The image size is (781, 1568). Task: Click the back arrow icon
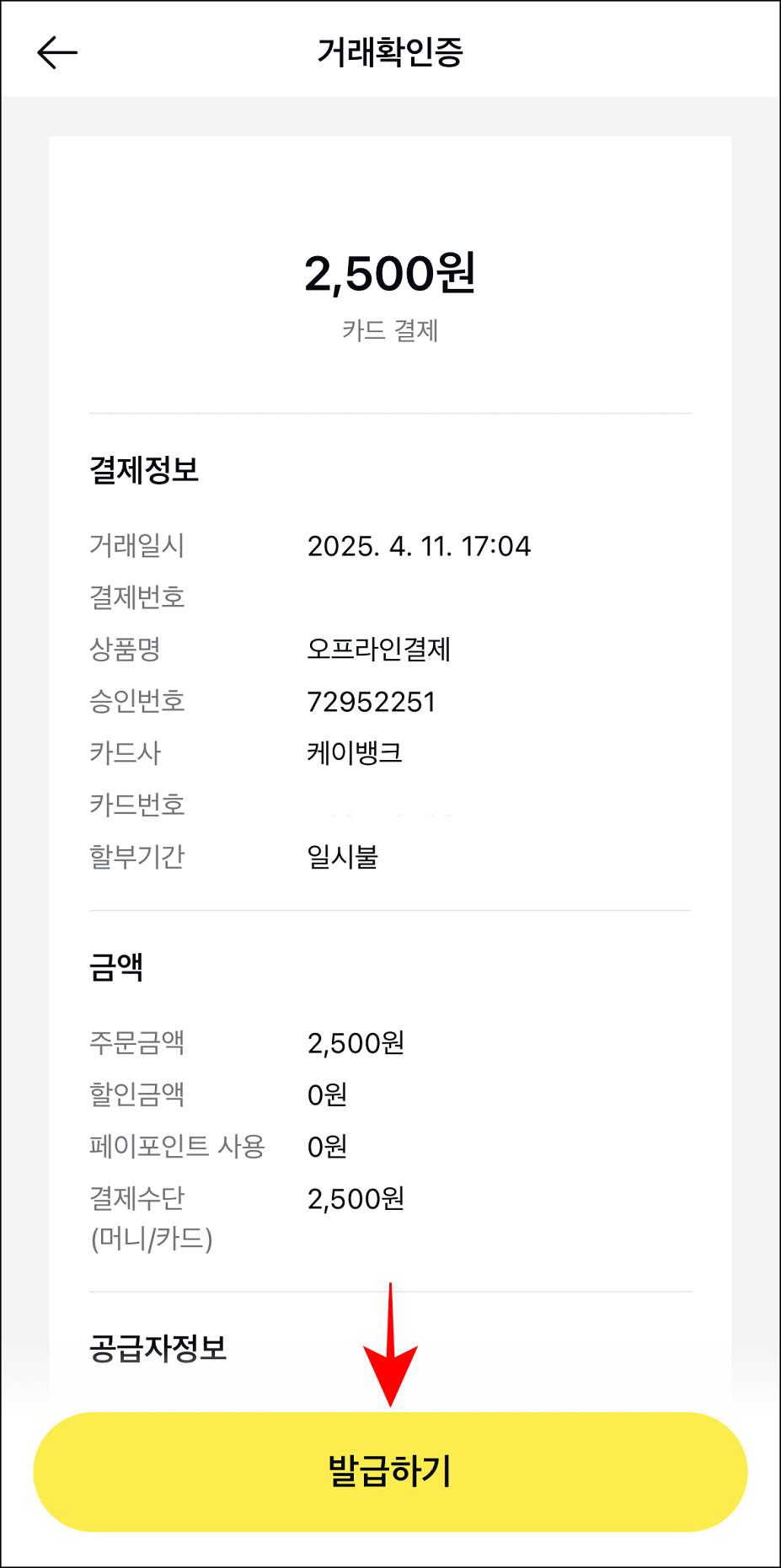pos(56,51)
